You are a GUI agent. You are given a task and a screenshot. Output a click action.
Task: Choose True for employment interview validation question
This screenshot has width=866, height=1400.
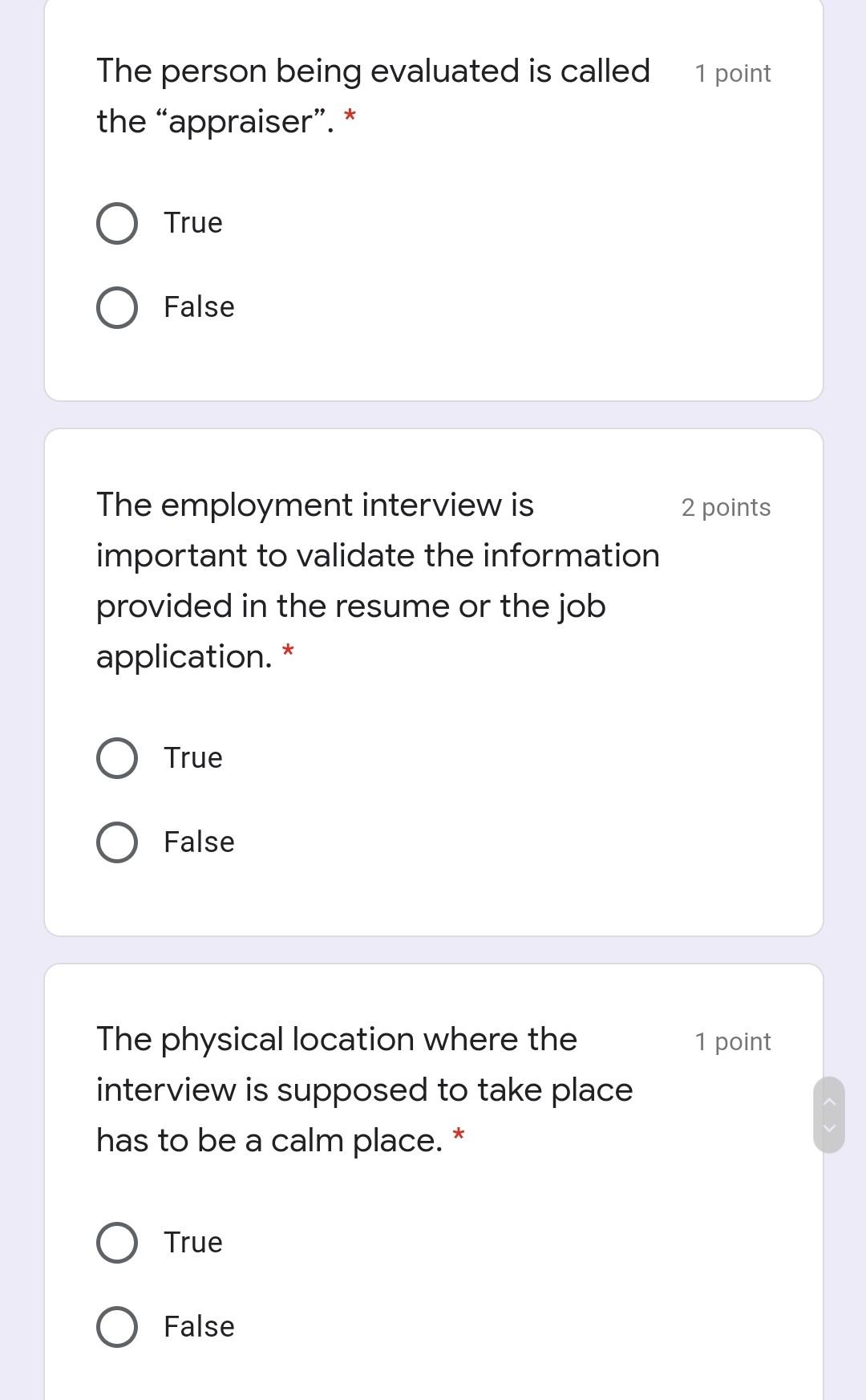click(117, 758)
